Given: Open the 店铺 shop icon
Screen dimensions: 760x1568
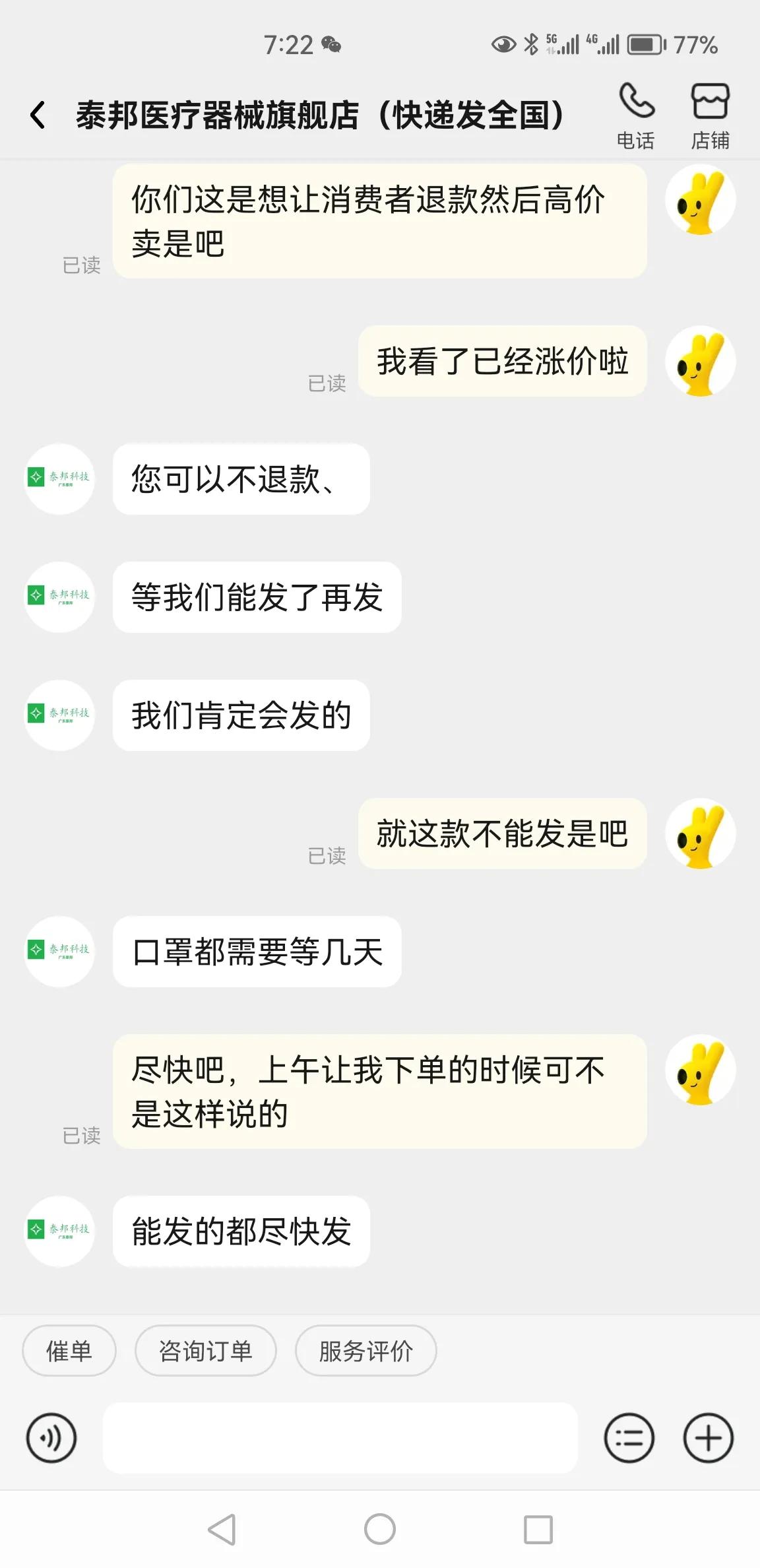Looking at the screenshot, I should click(x=710, y=112).
